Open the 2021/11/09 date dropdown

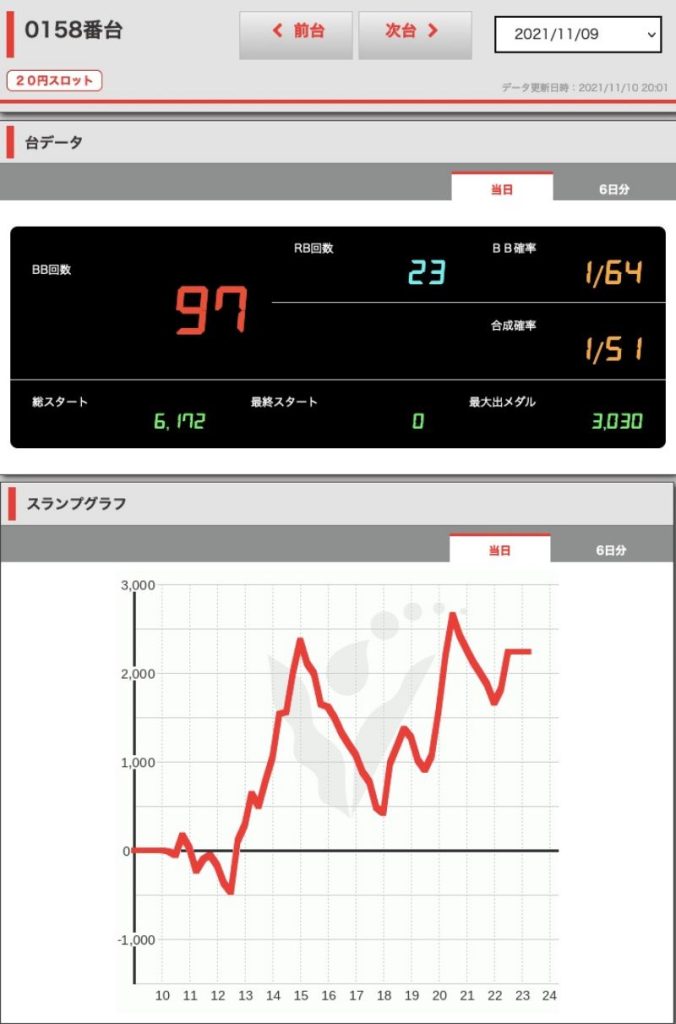pos(578,34)
